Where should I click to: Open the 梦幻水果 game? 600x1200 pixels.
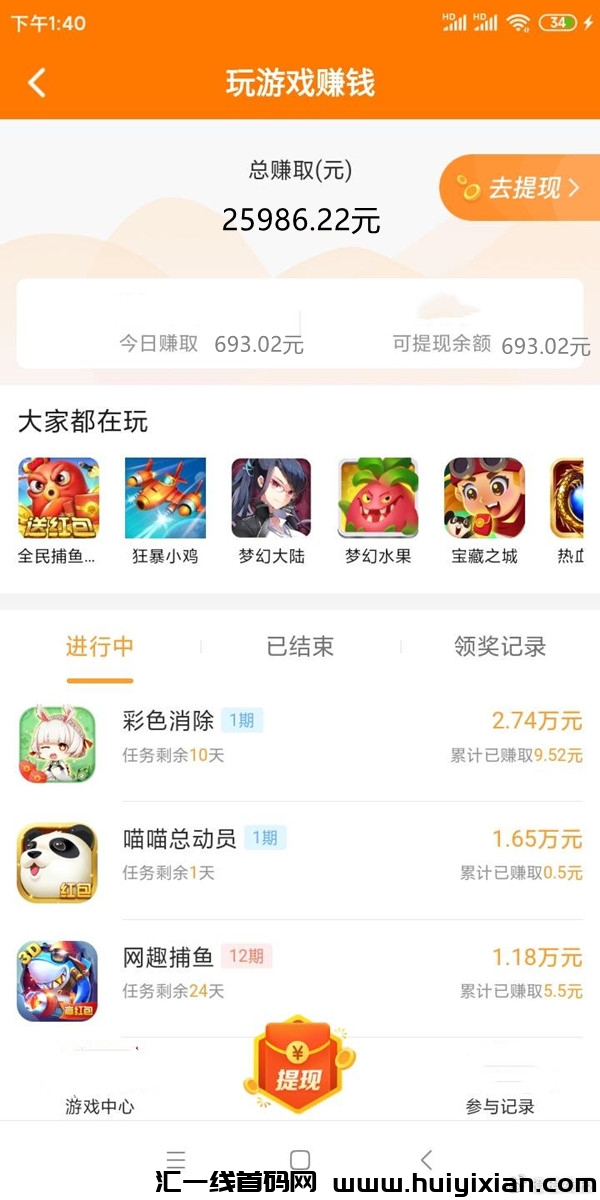(378, 499)
